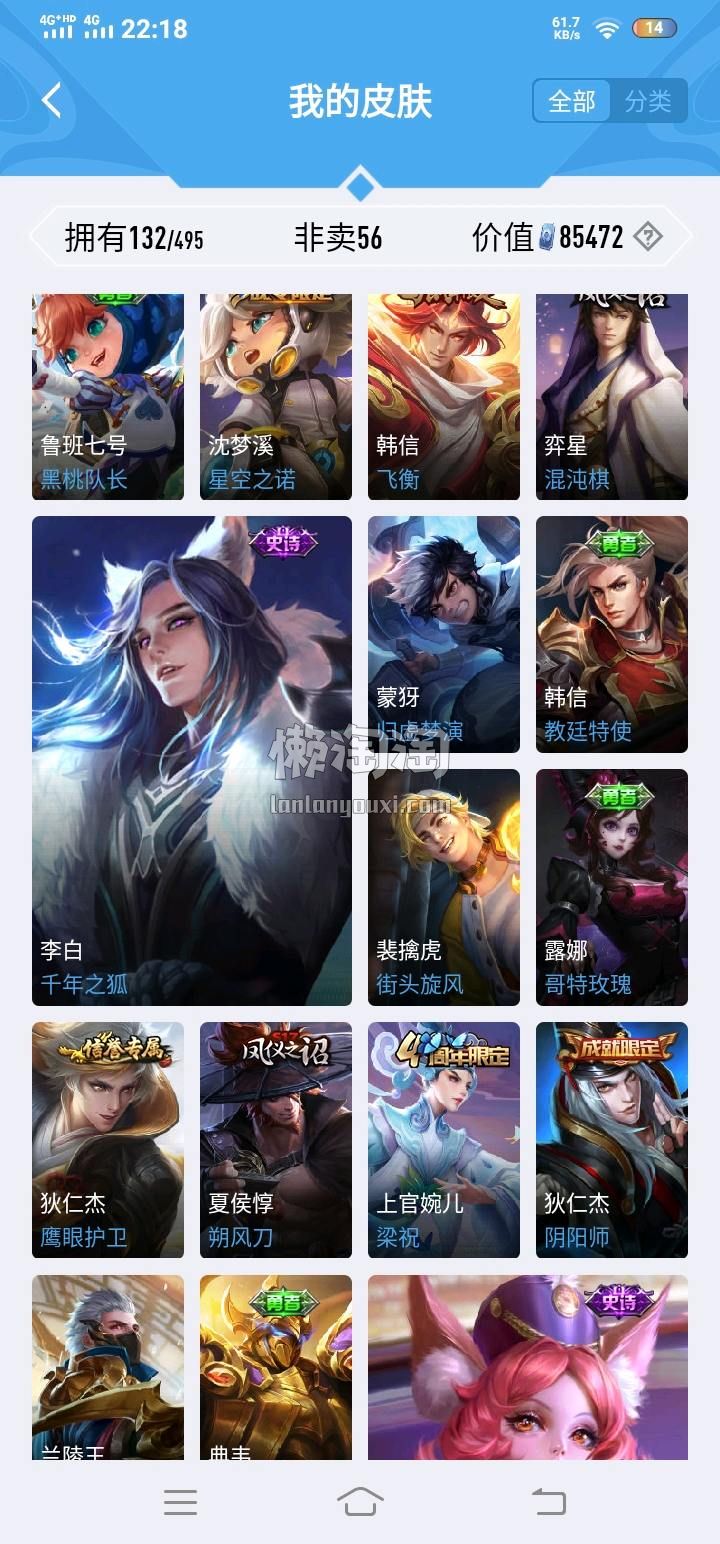Open 上官婉儿 梁祝 skin card
The width and height of the screenshot is (720, 1544).
444,1139
